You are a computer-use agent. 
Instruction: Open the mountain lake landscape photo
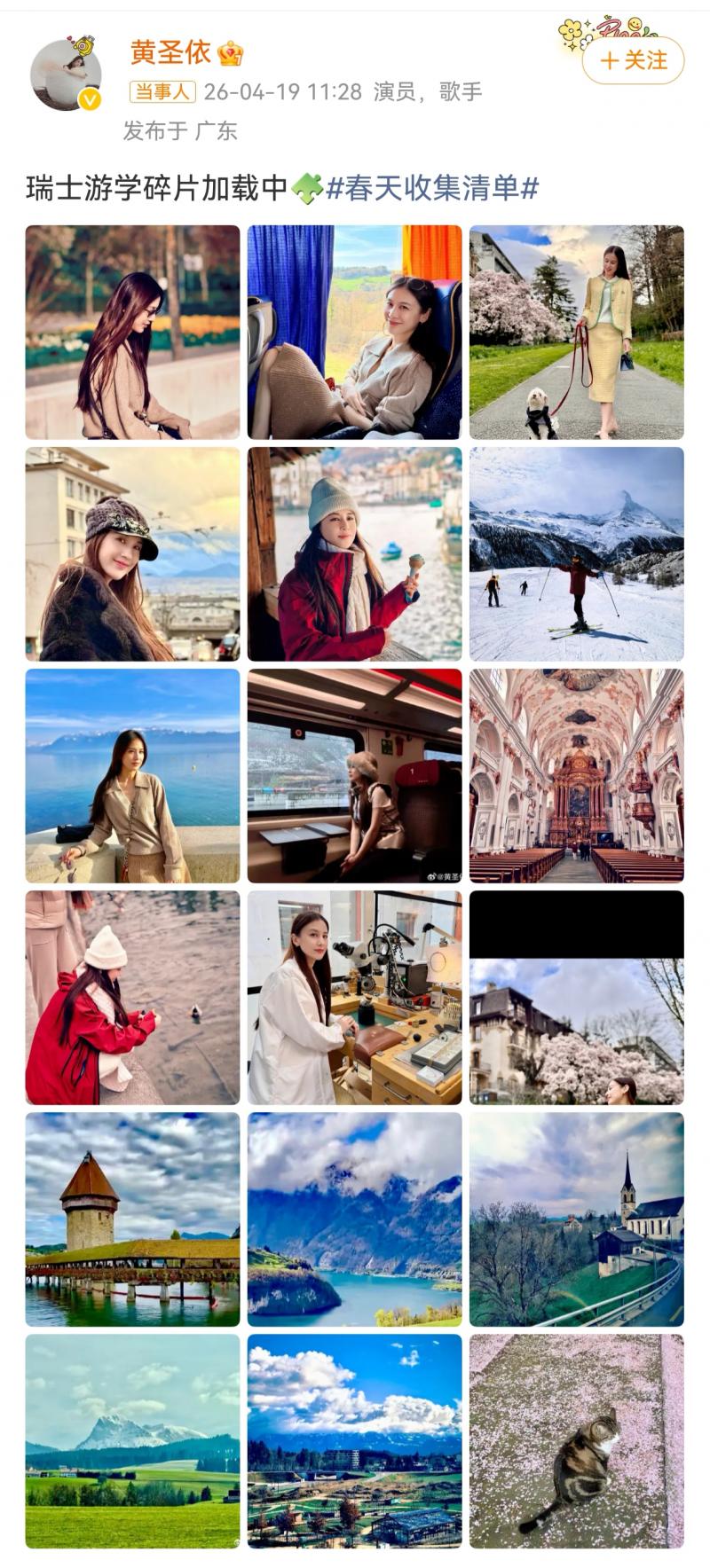[x=354, y=1219]
